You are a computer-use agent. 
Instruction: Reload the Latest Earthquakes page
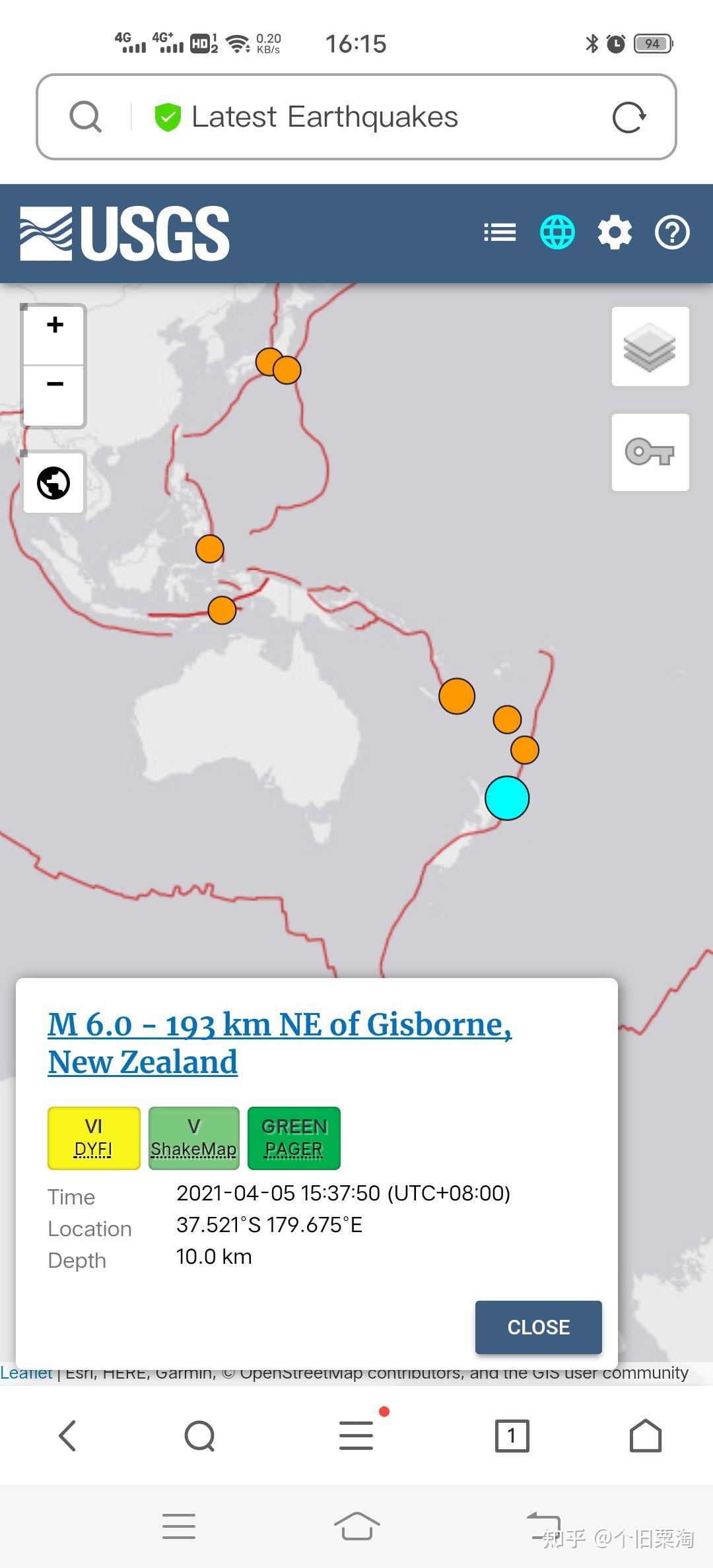[629, 117]
